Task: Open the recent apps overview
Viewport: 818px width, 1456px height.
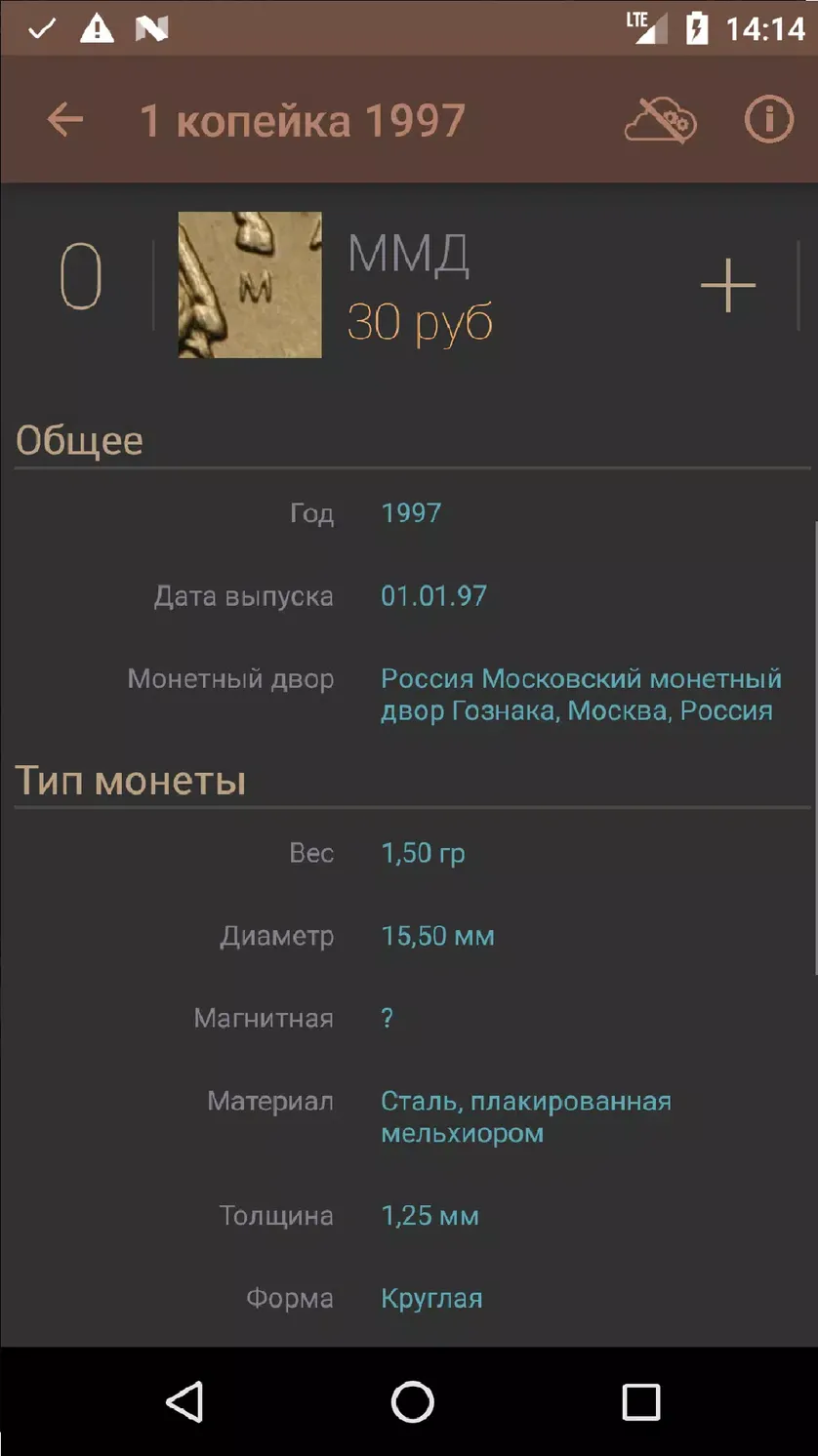Action: click(640, 1402)
